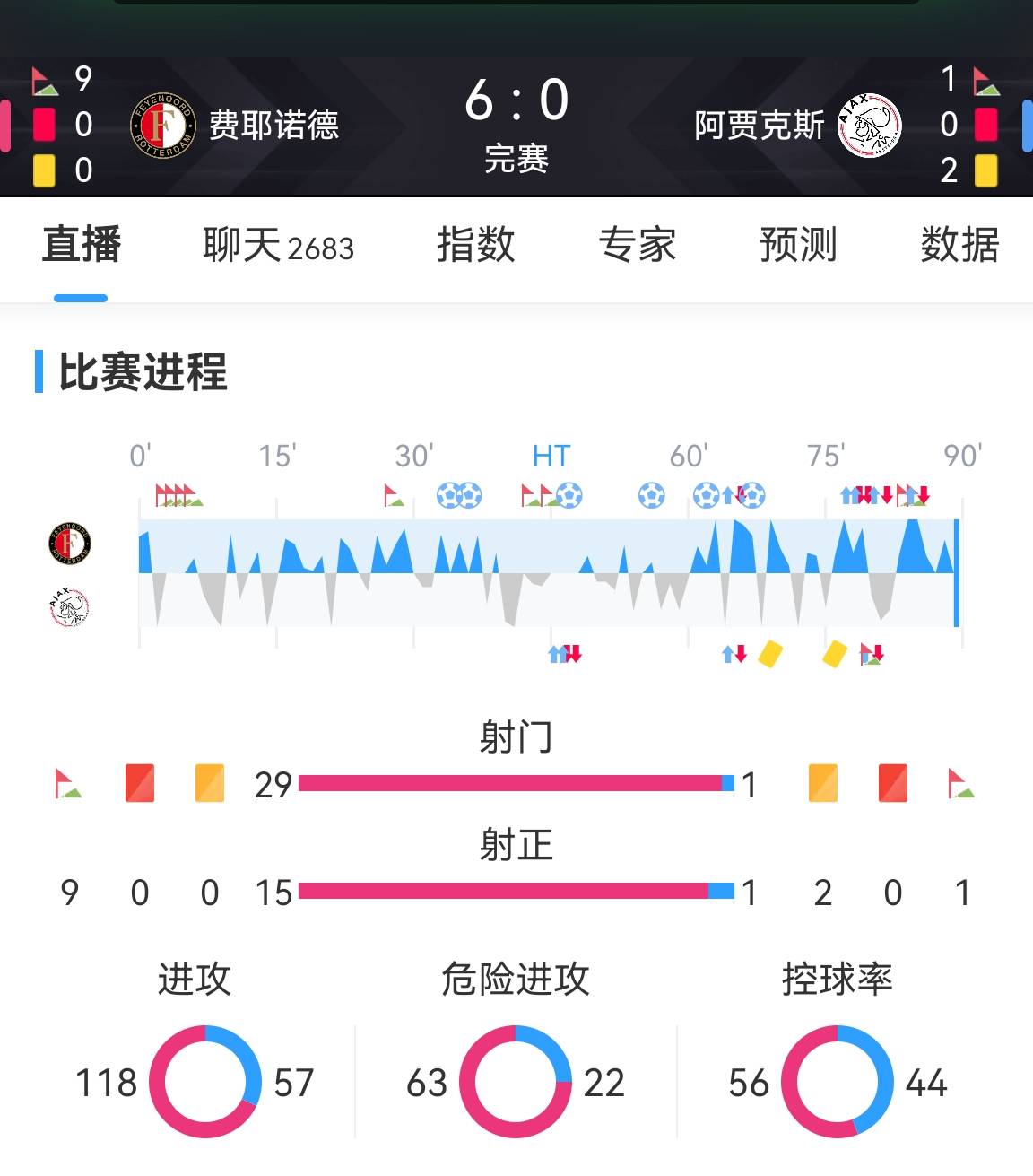Switch to the 指数 tab
This screenshot has height=1176, width=1033.
click(x=475, y=245)
